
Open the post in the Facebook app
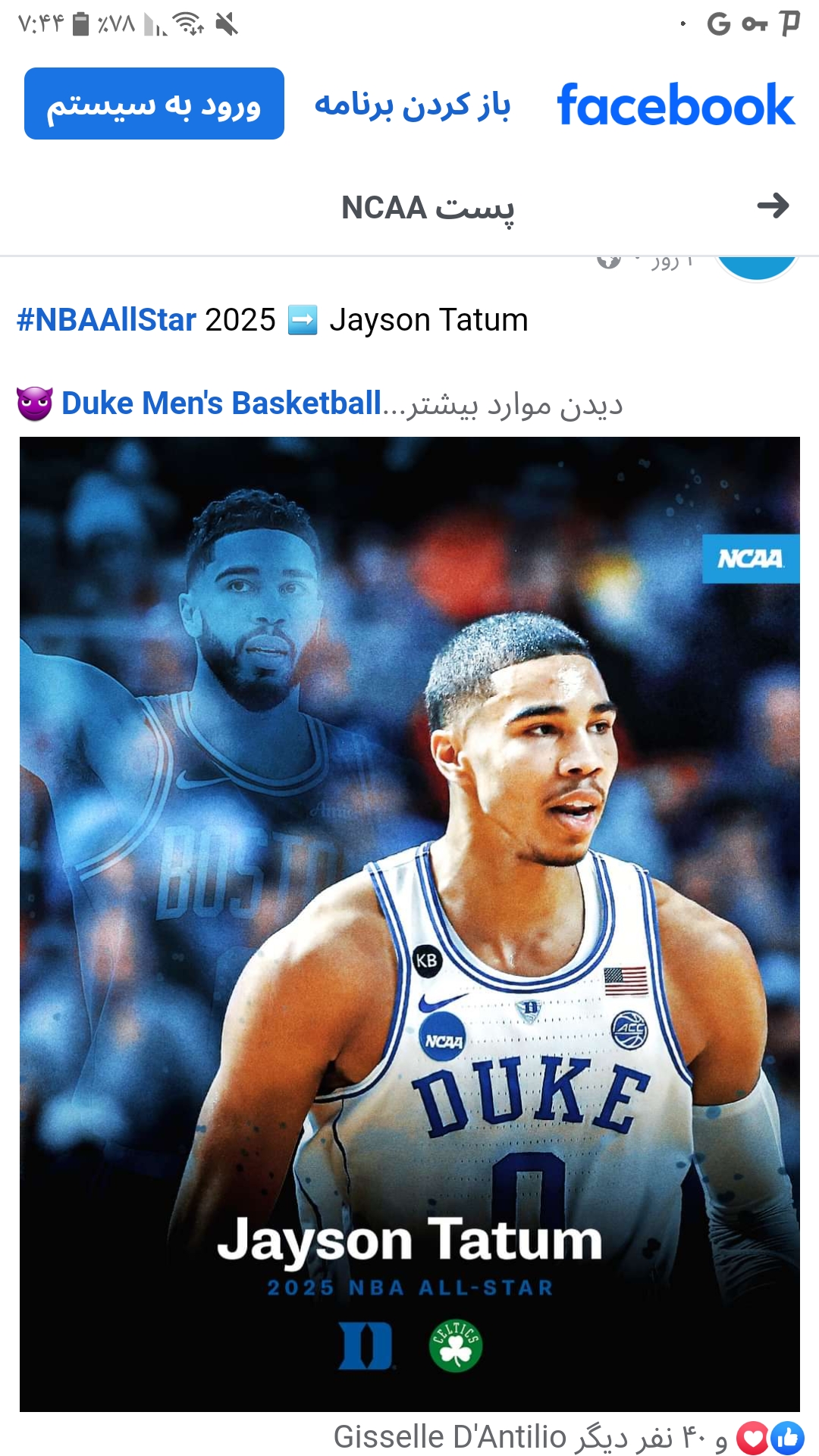pyautogui.click(x=412, y=105)
